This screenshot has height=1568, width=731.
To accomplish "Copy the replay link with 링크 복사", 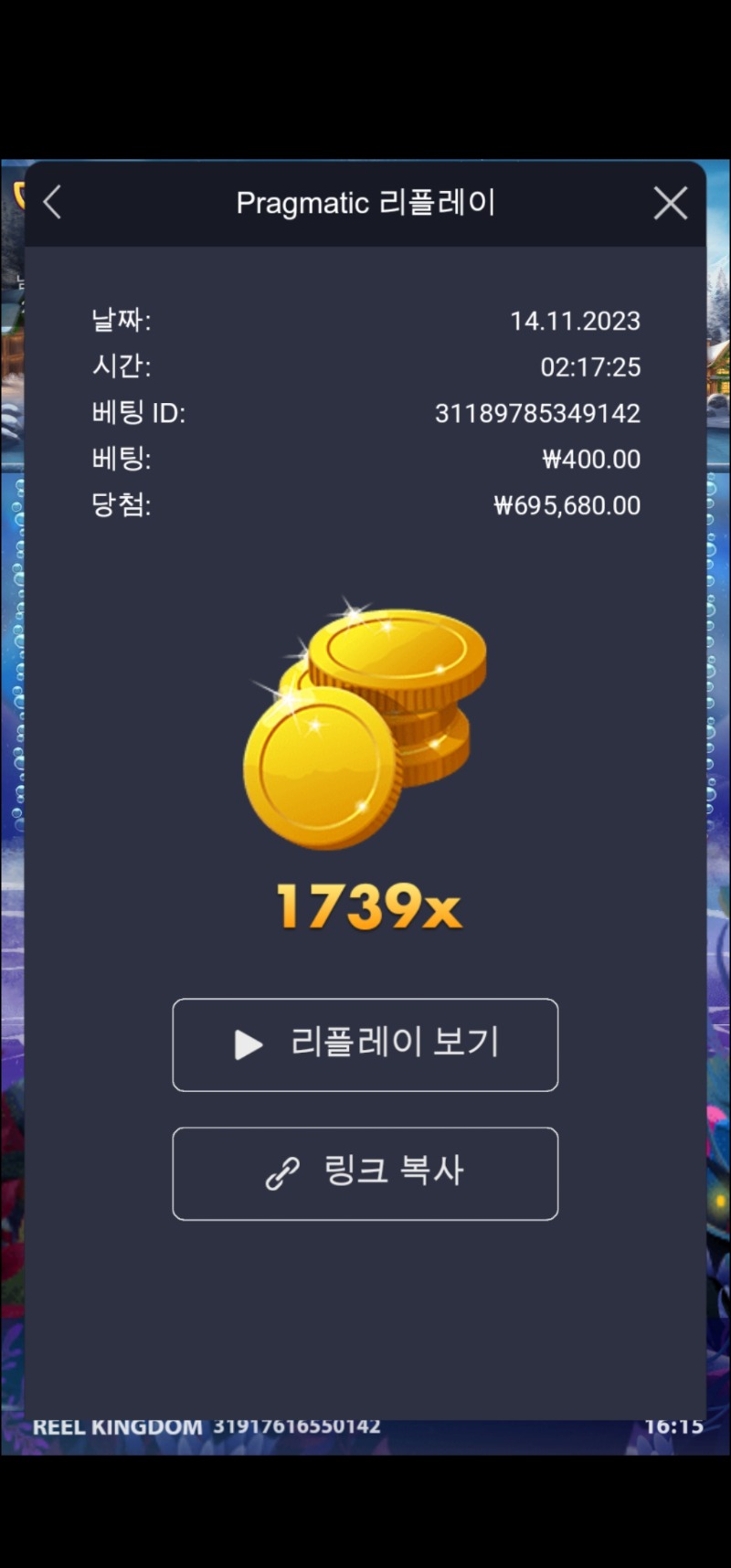I will point(365,1173).
